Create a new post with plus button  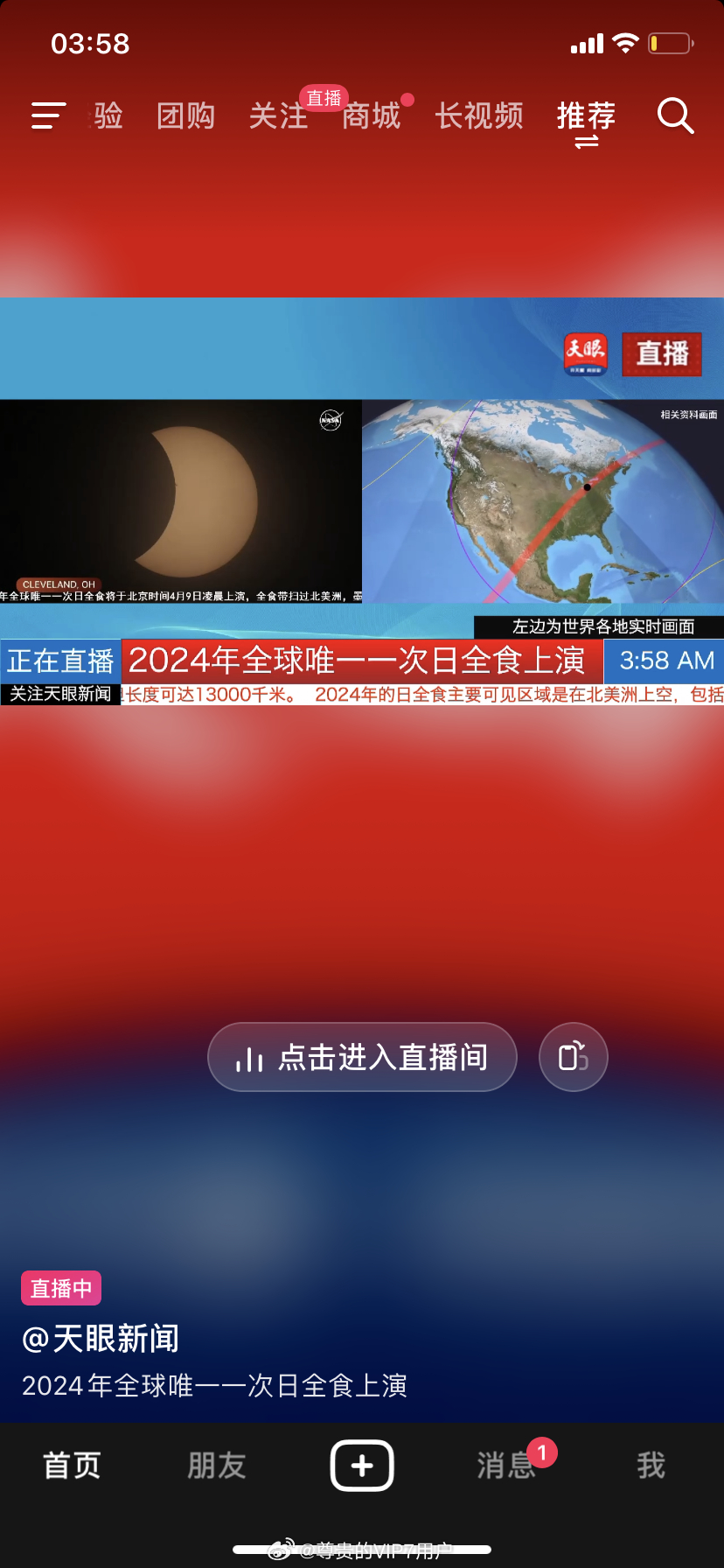tap(362, 1465)
